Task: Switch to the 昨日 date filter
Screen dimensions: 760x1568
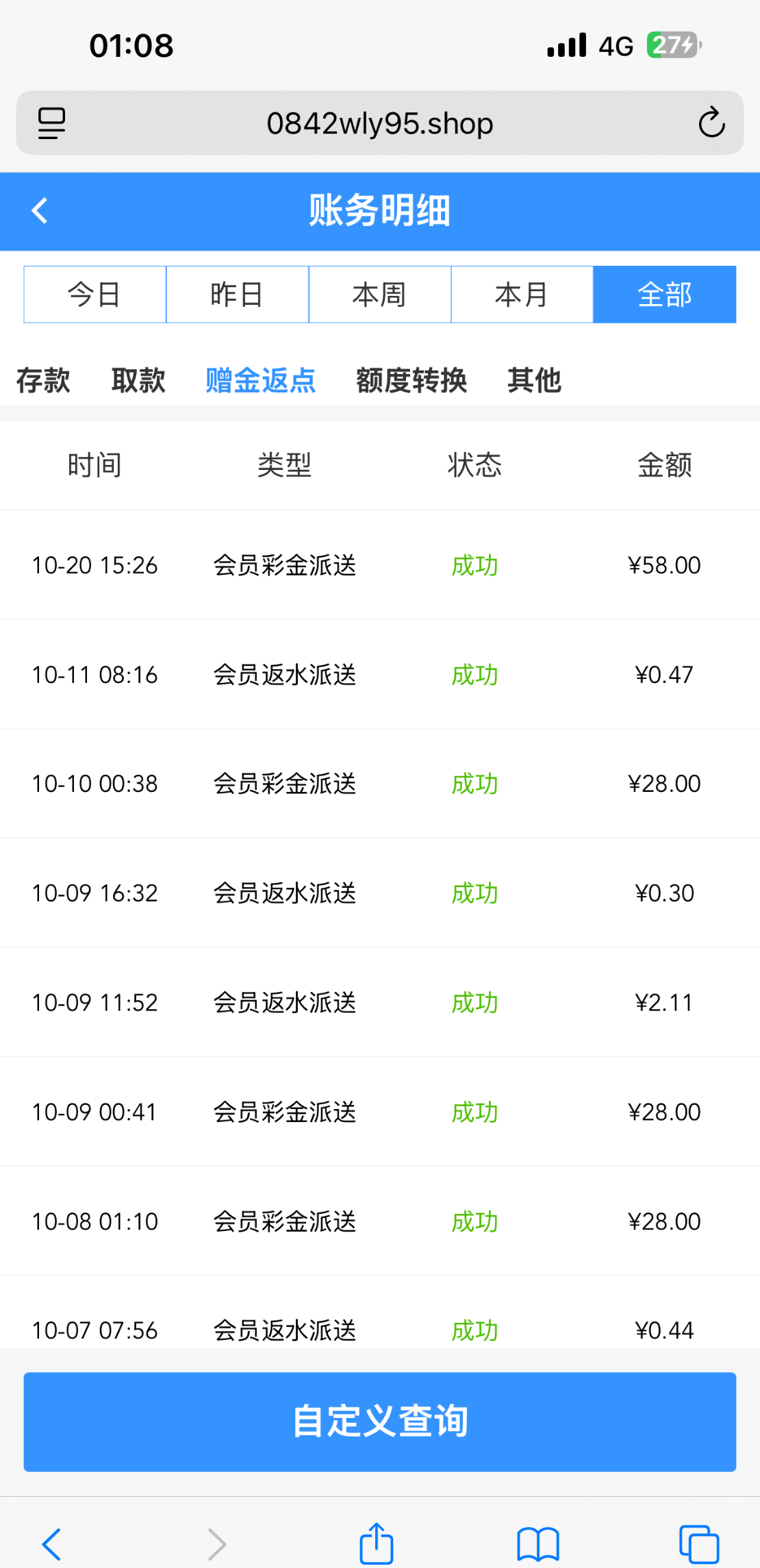Action: (x=237, y=295)
